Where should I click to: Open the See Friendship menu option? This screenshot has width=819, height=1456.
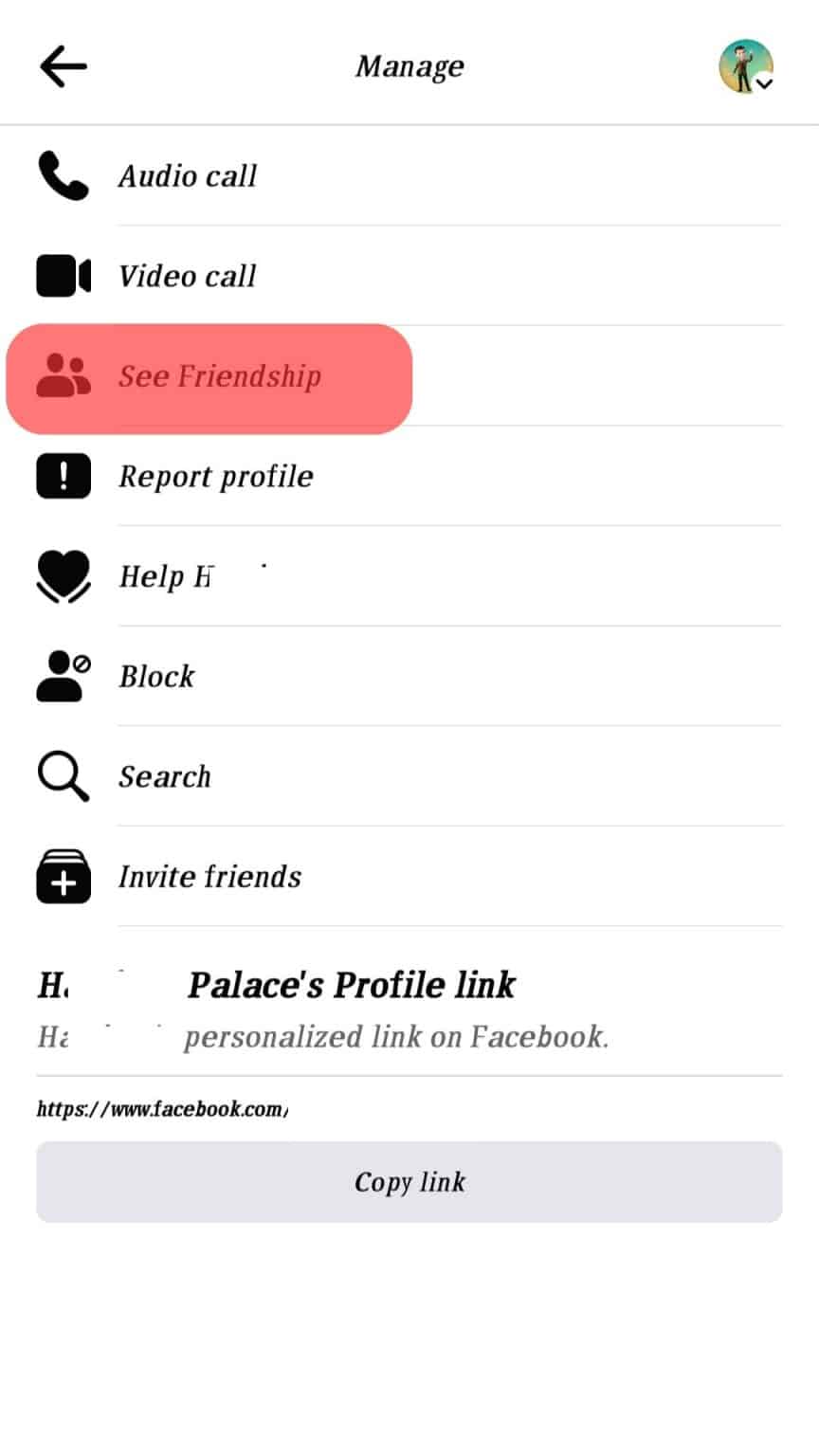(x=219, y=376)
